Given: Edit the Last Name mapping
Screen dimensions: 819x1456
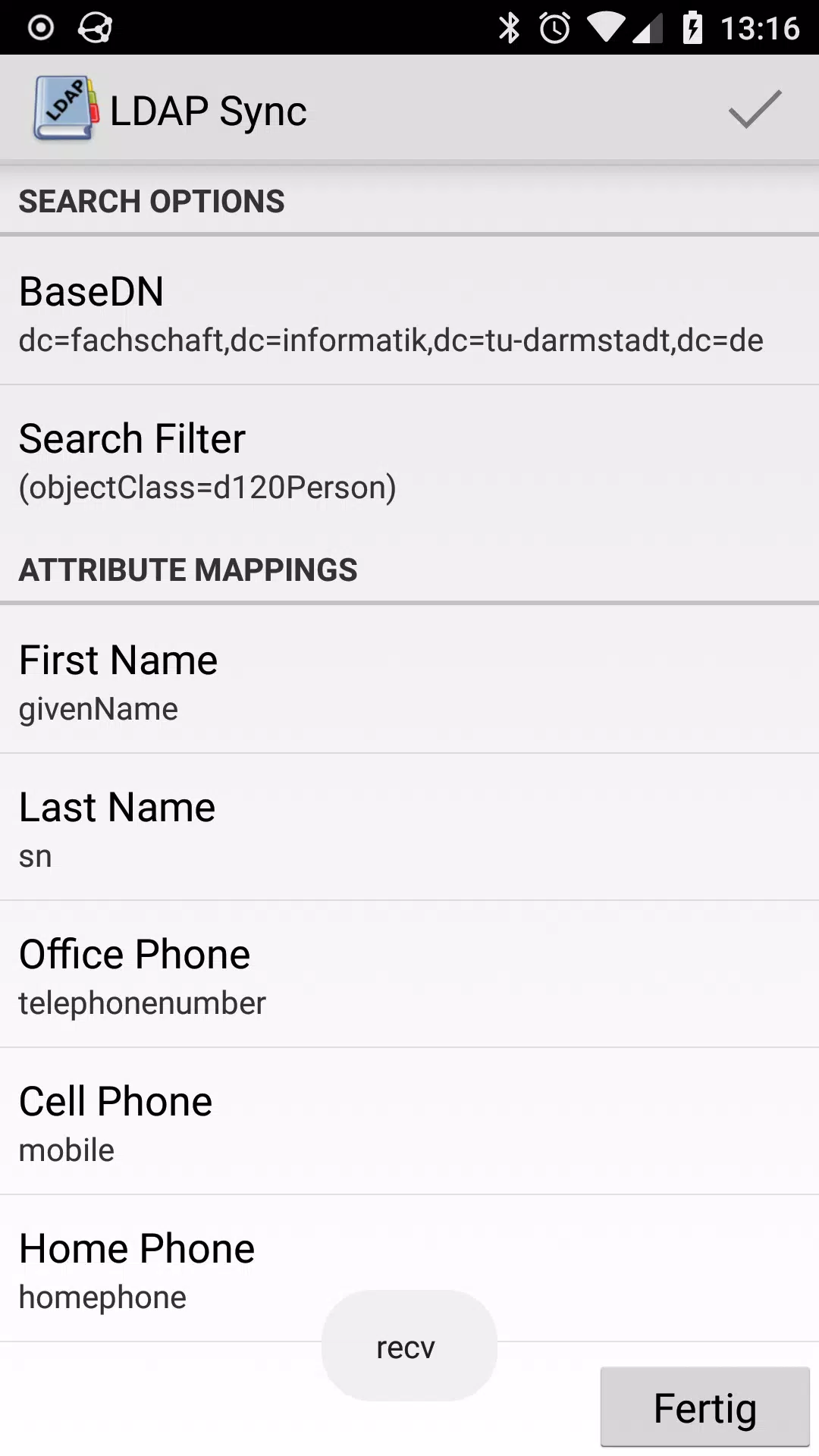Looking at the screenshot, I should [409, 828].
